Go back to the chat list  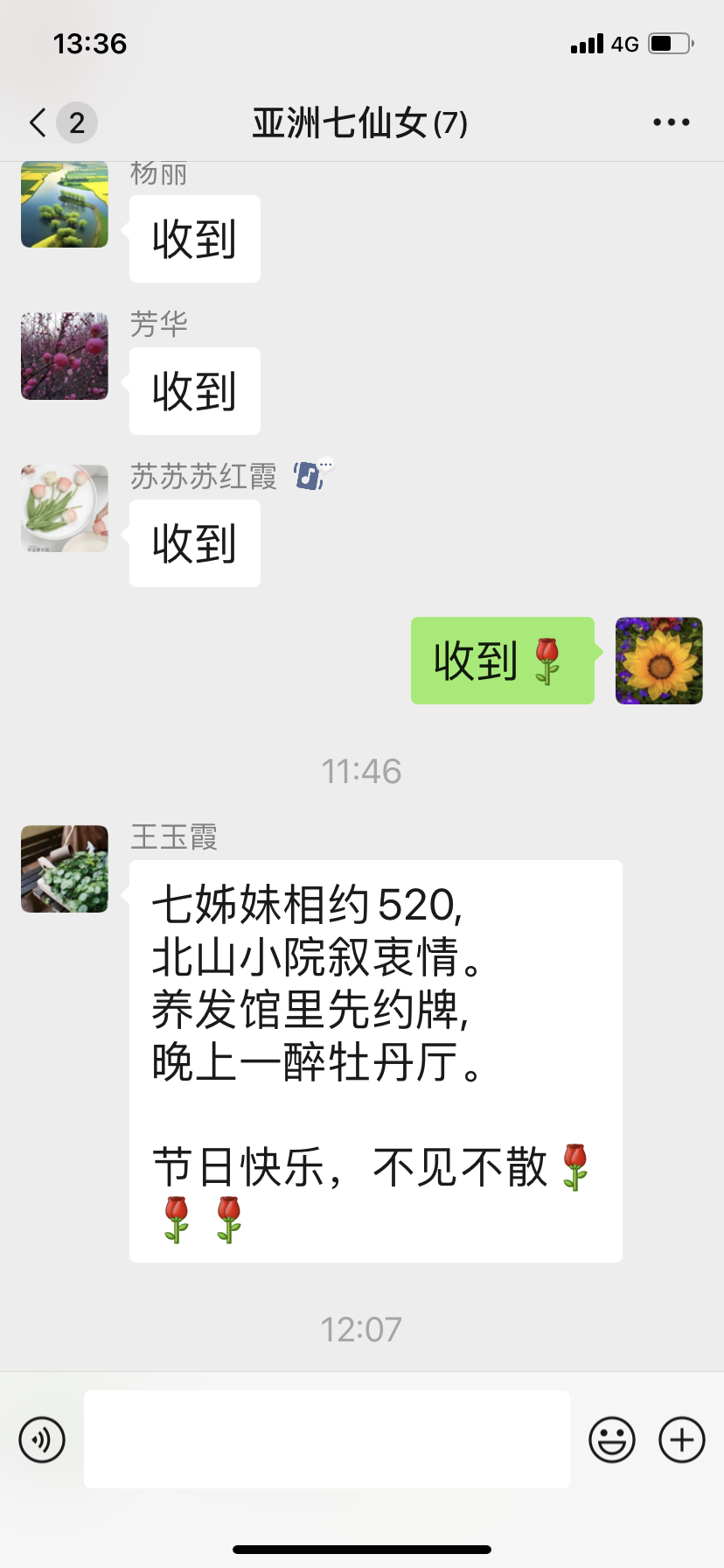(39, 122)
